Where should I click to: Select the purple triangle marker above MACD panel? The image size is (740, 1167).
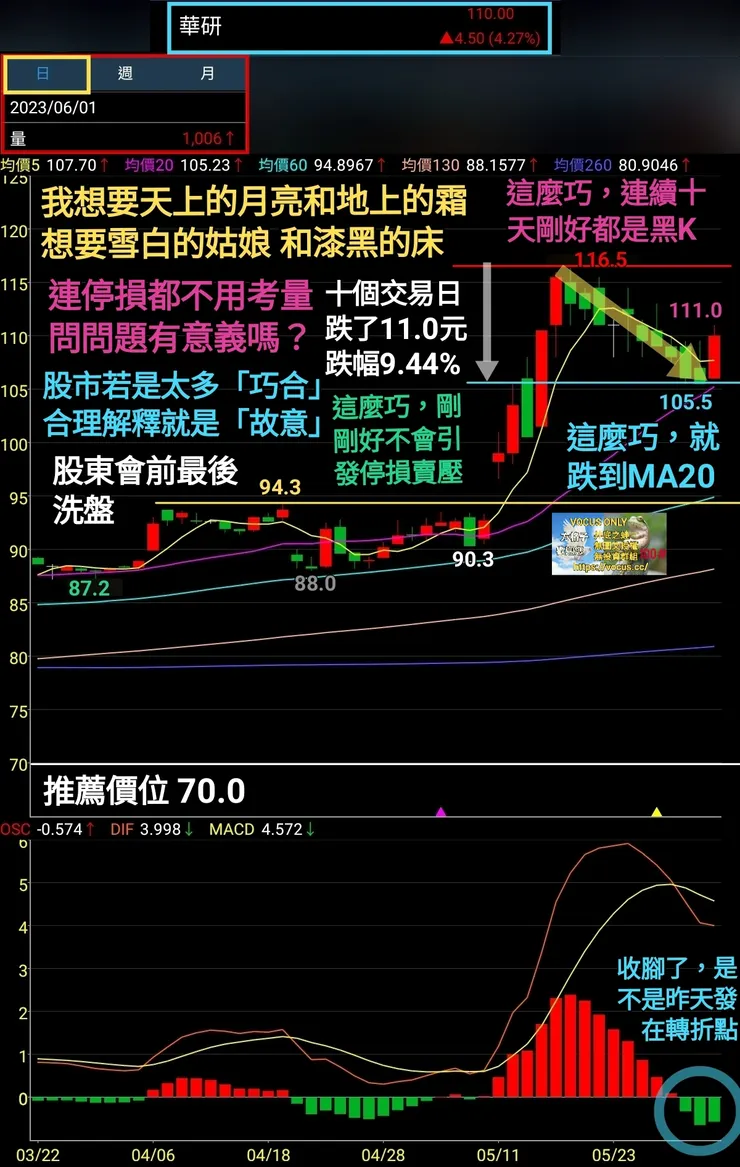[442, 812]
